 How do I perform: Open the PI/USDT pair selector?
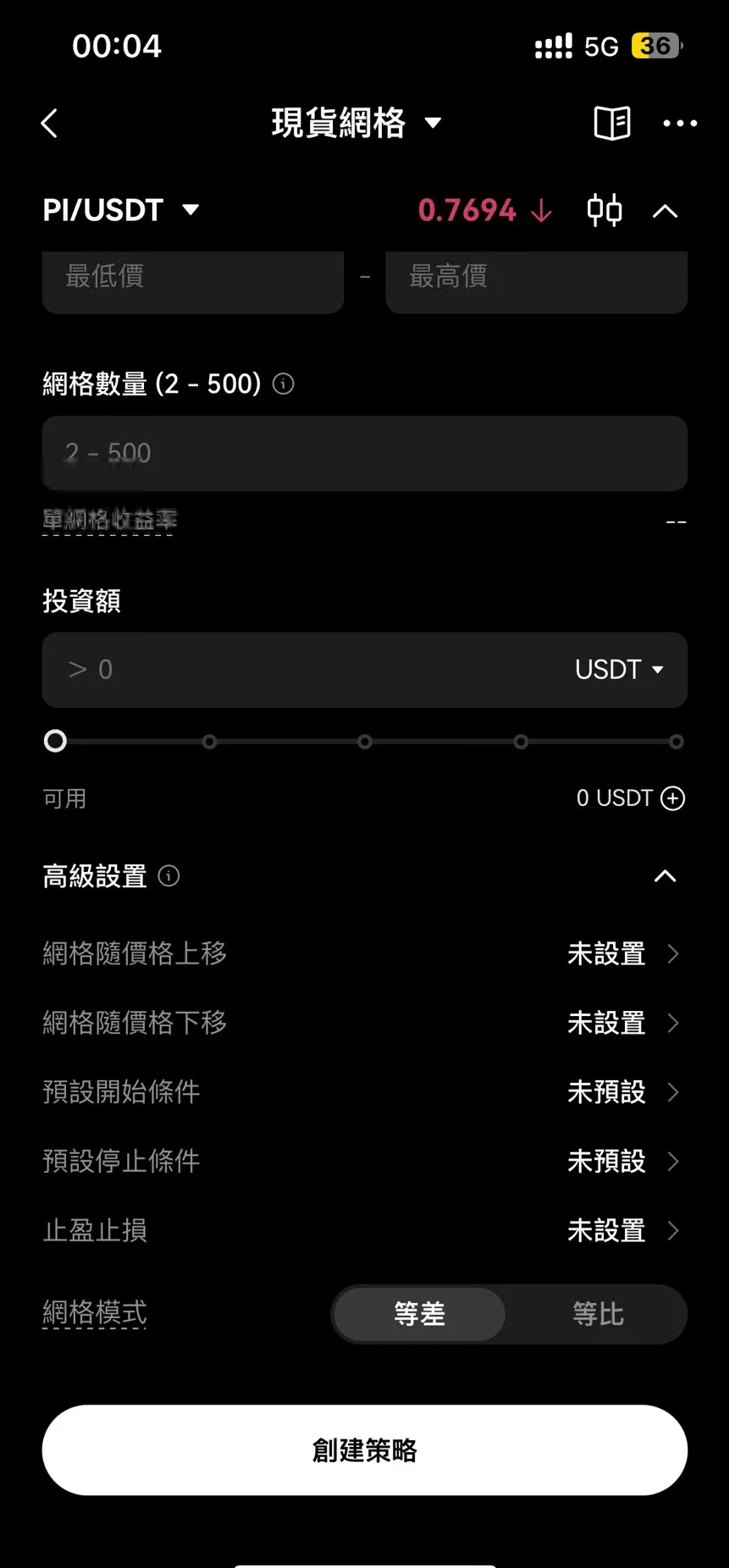(x=120, y=211)
